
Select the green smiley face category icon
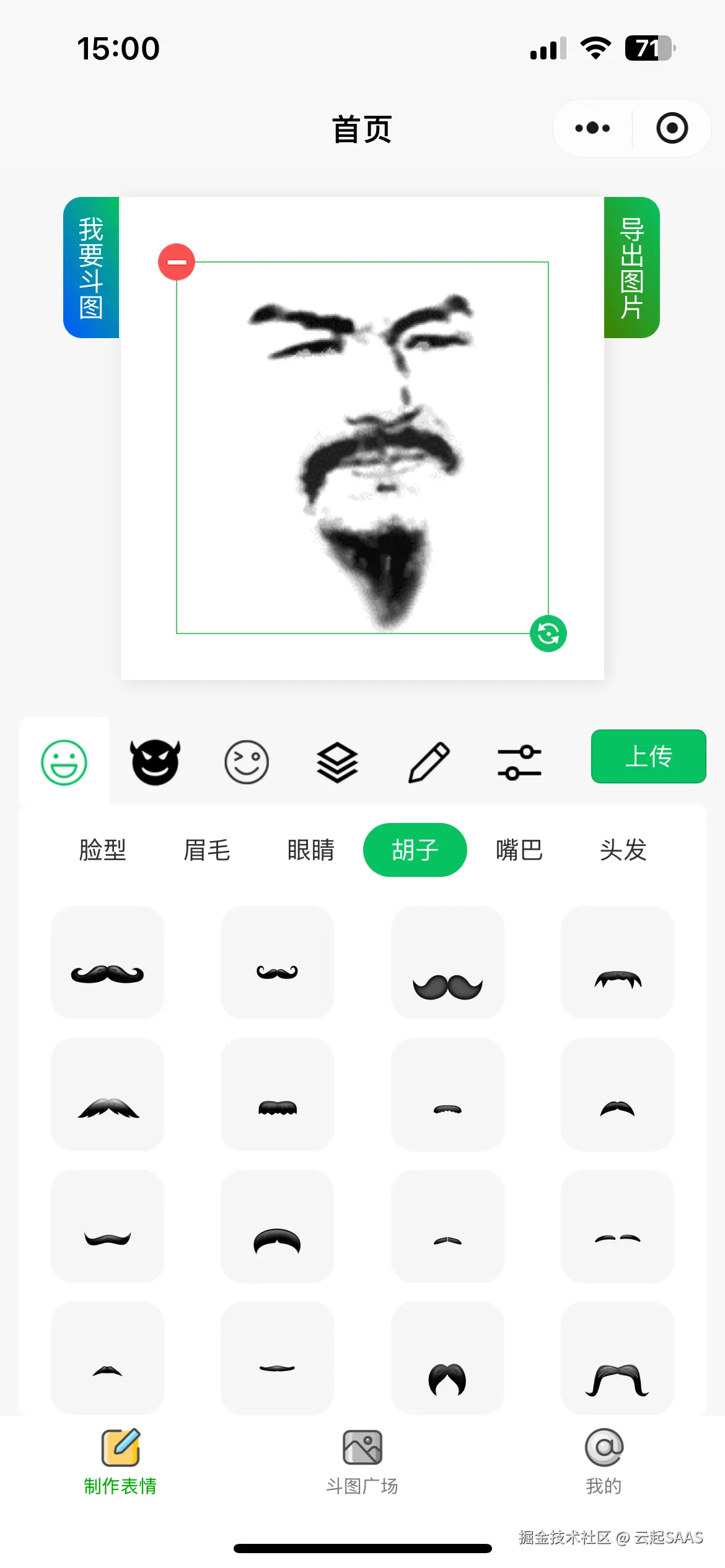click(64, 764)
